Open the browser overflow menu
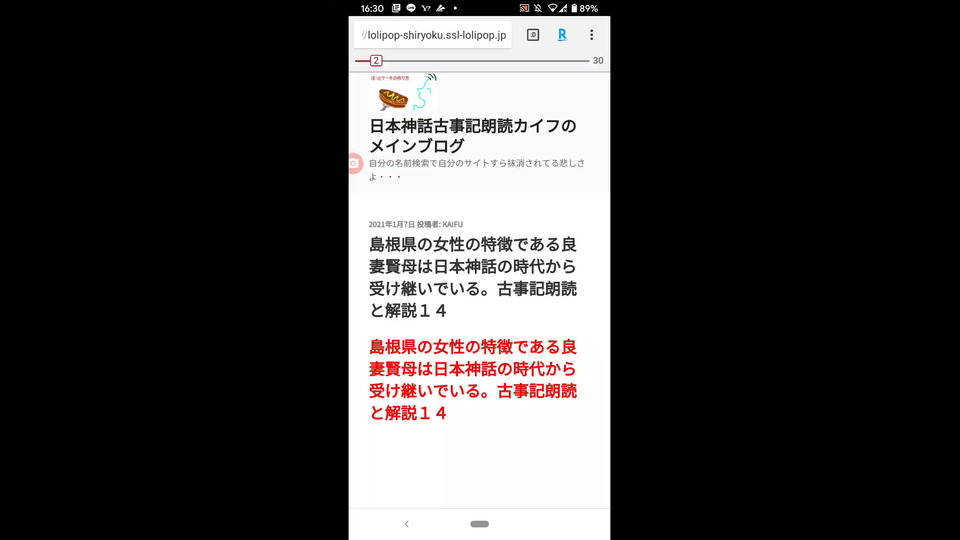 tap(591, 35)
